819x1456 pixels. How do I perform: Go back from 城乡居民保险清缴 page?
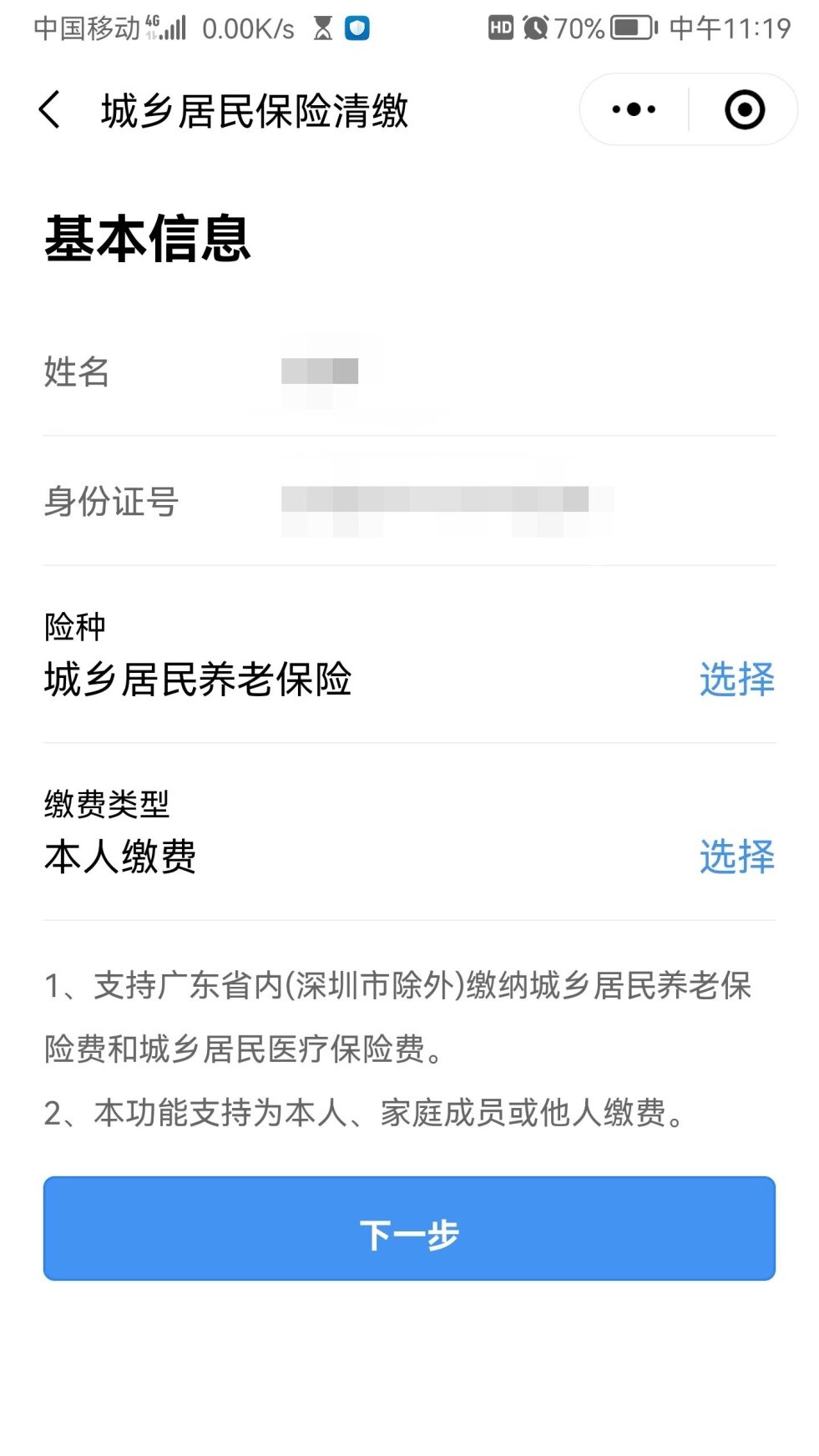(50, 110)
